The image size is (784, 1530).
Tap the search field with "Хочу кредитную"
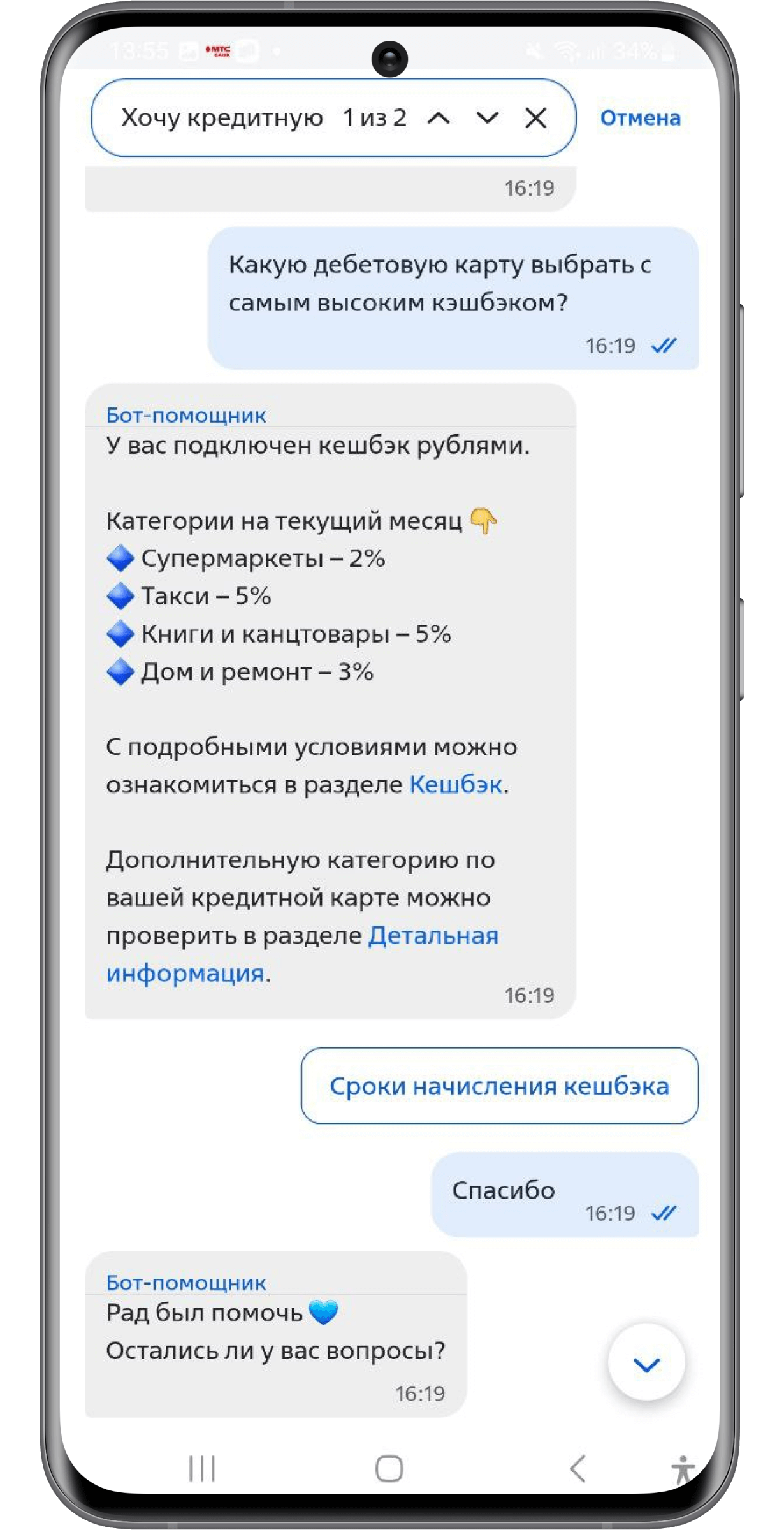click(222, 118)
